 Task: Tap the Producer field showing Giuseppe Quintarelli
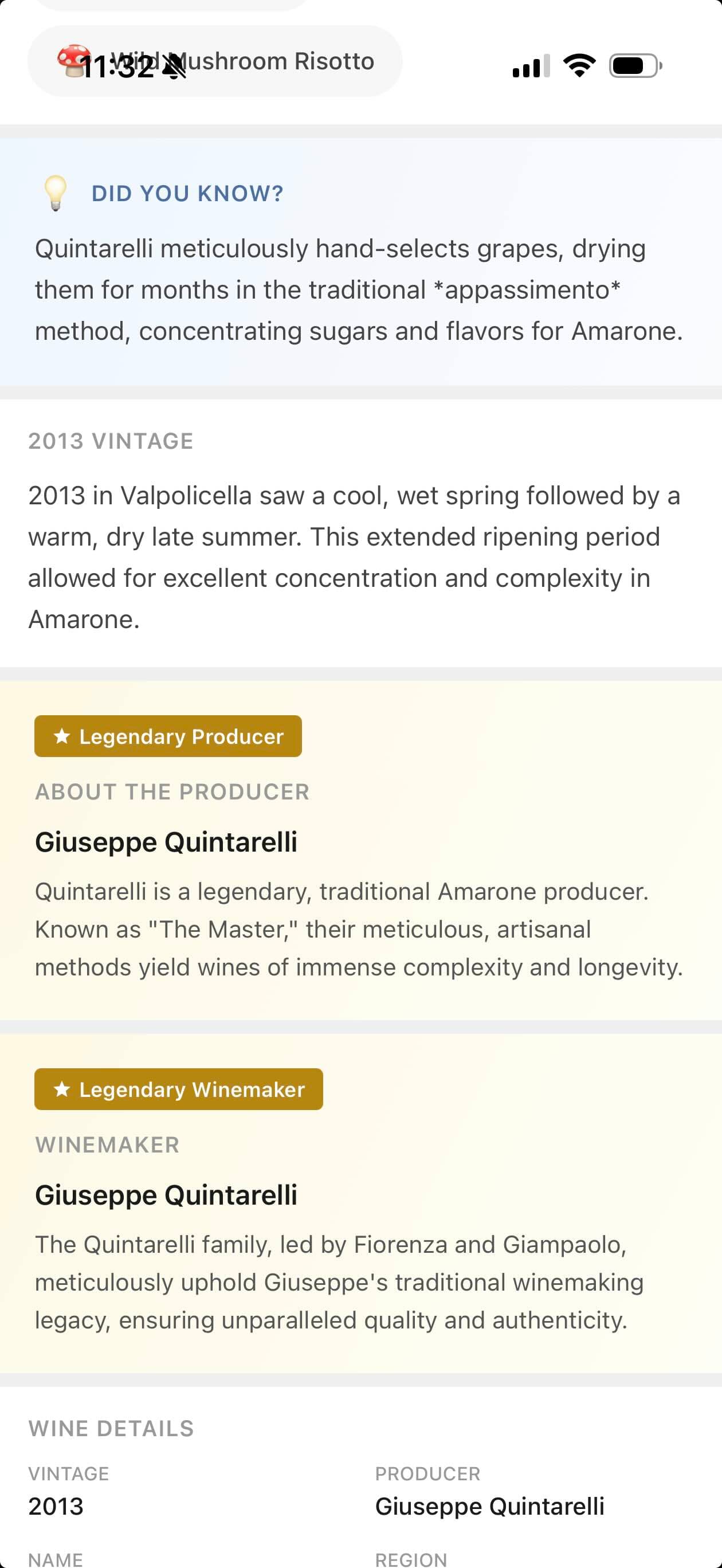click(x=491, y=1507)
